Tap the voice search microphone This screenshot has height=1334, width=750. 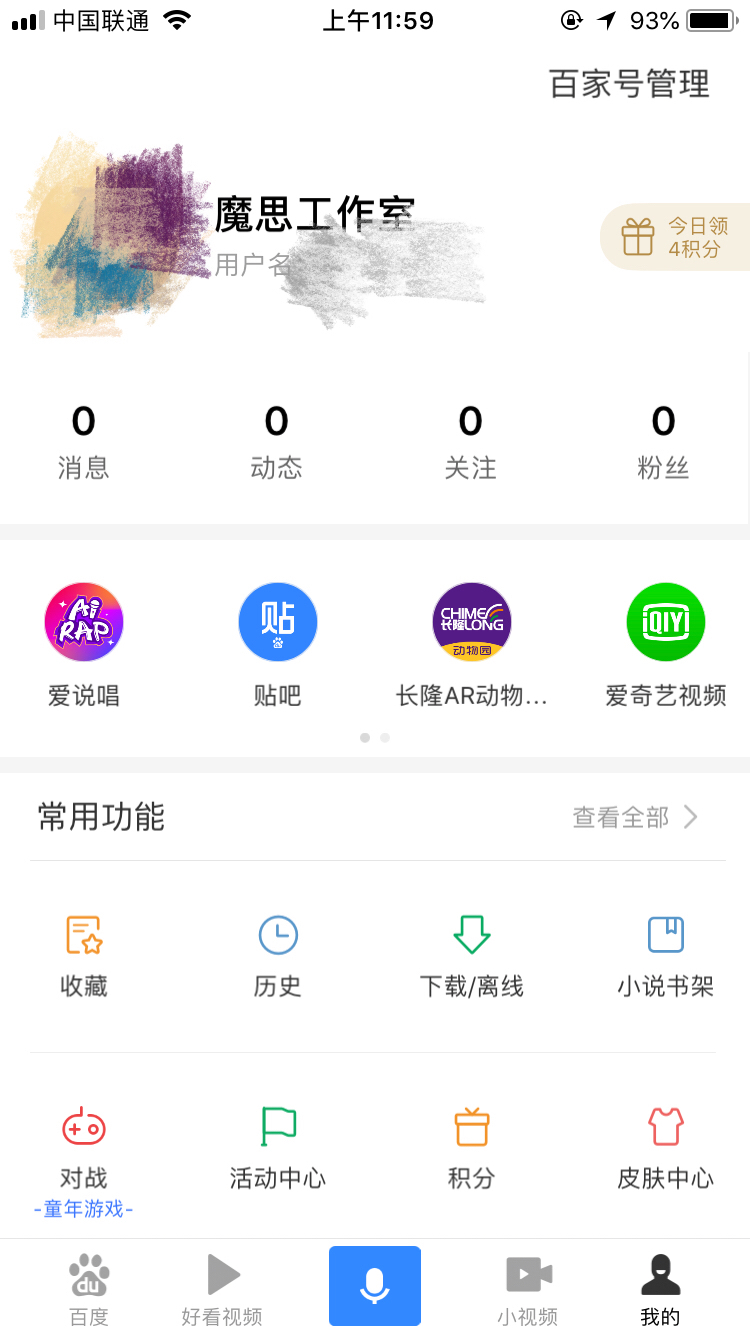click(x=375, y=1286)
